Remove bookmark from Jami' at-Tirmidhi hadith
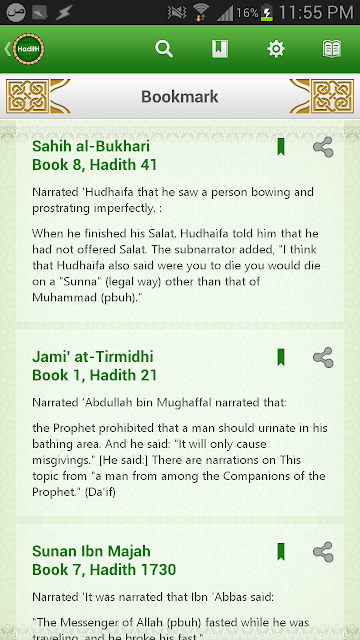Screen dimensions: 360x640 click(x=281, y=357)
